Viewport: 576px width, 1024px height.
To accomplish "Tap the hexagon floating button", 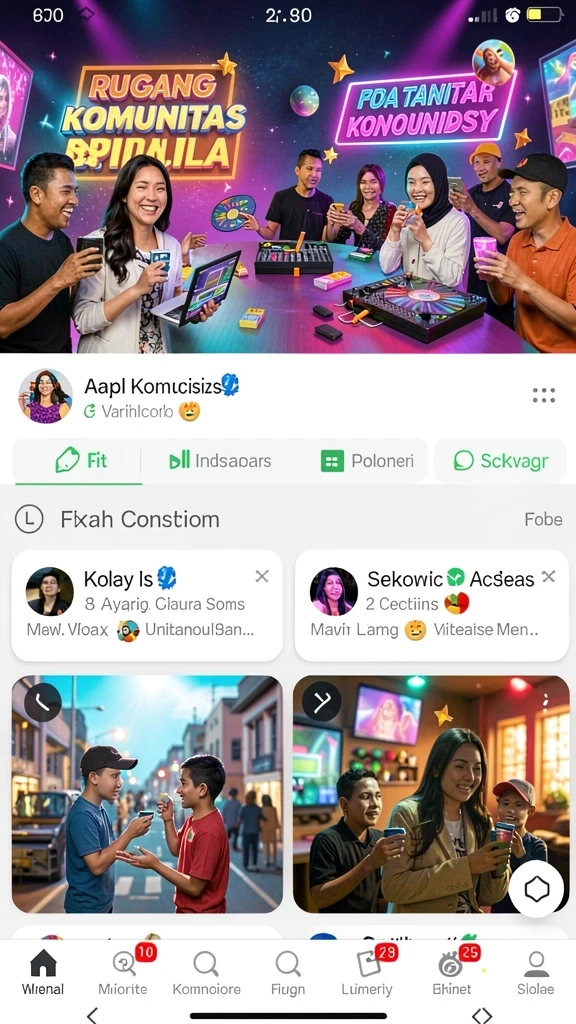I will [x=536, y=889].
